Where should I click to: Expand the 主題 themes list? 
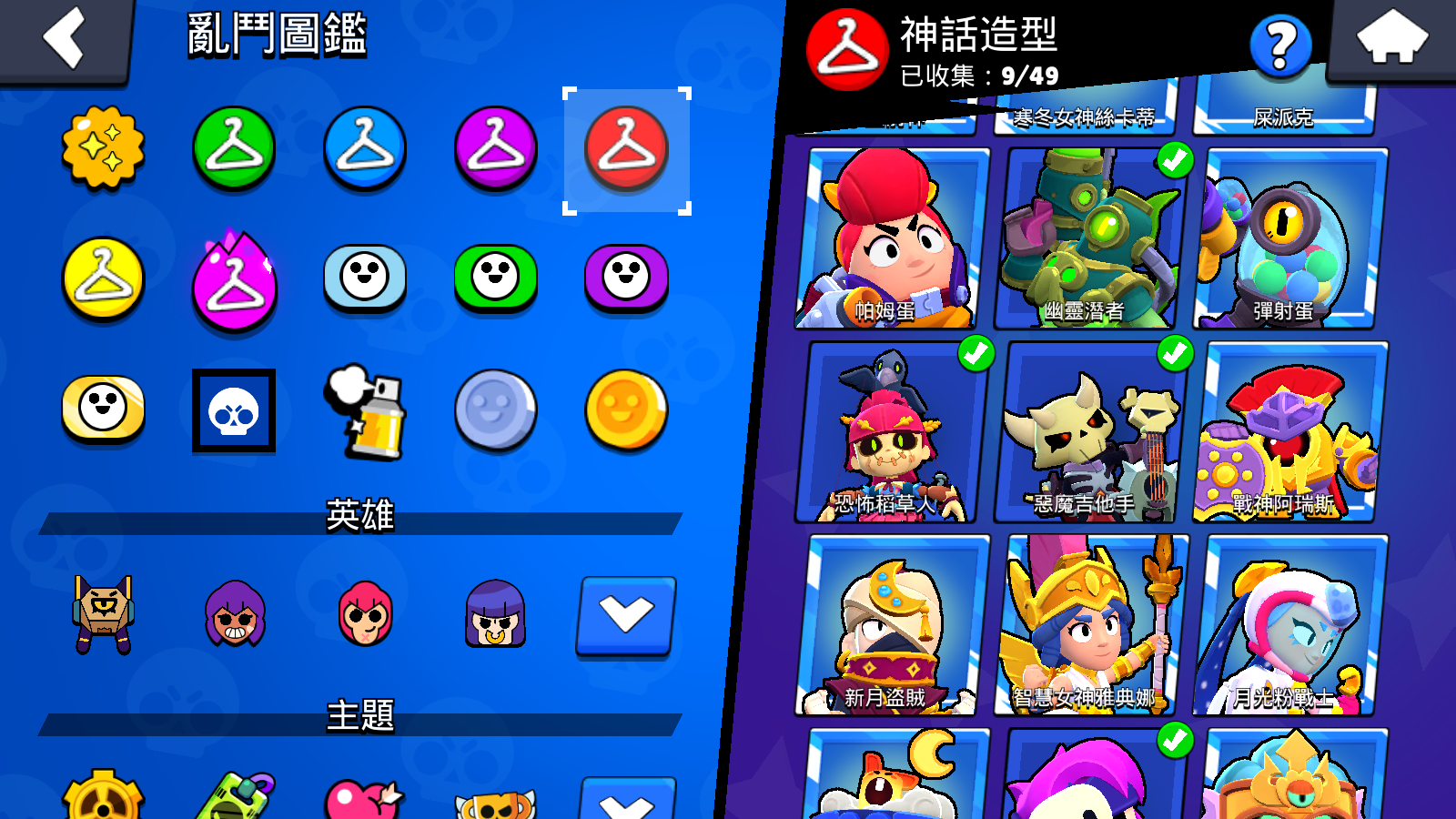[x=626, y=801]
